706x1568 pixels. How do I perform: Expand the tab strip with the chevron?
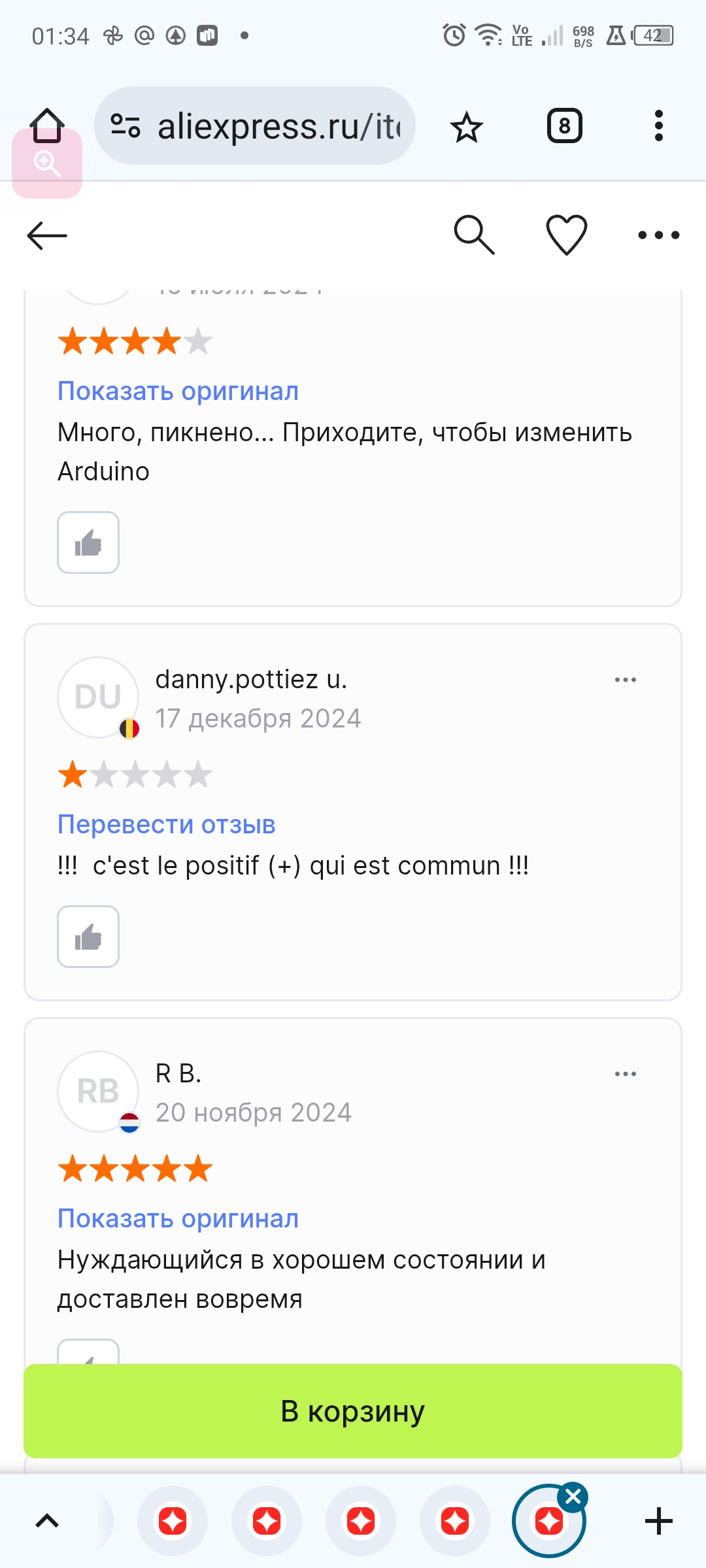point(47,1521)
